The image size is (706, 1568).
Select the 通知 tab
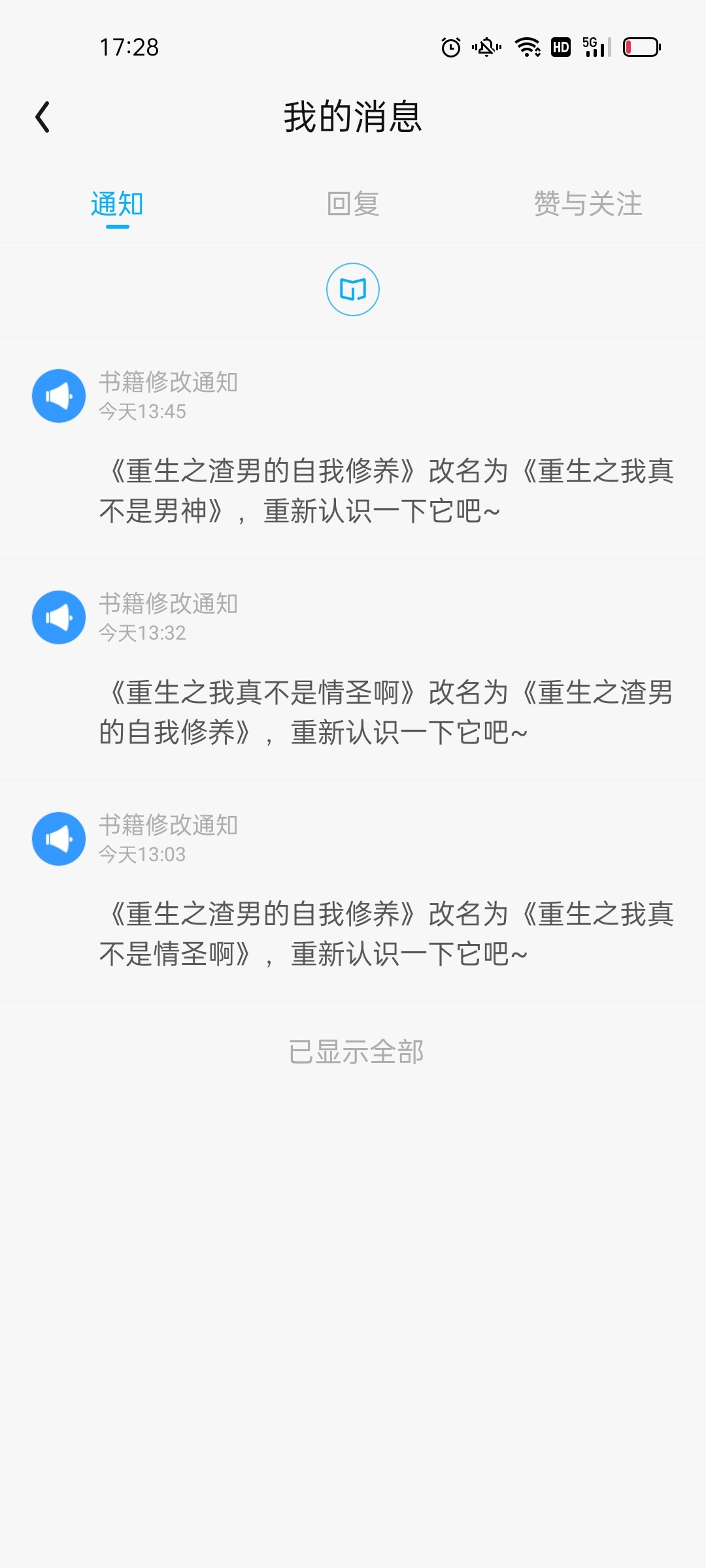pyautogui.click(x=117, y=204)
